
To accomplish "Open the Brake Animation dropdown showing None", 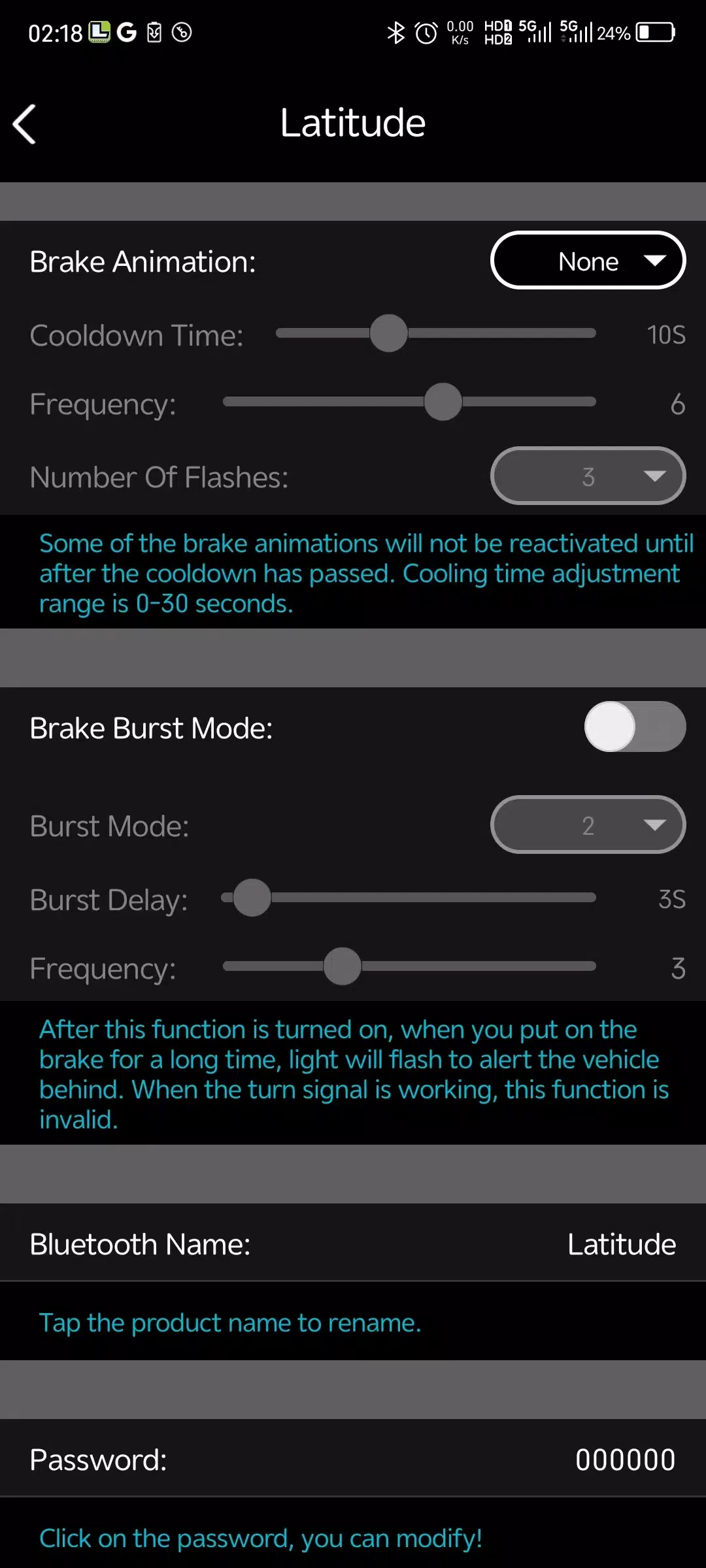I will click(588, 260).
